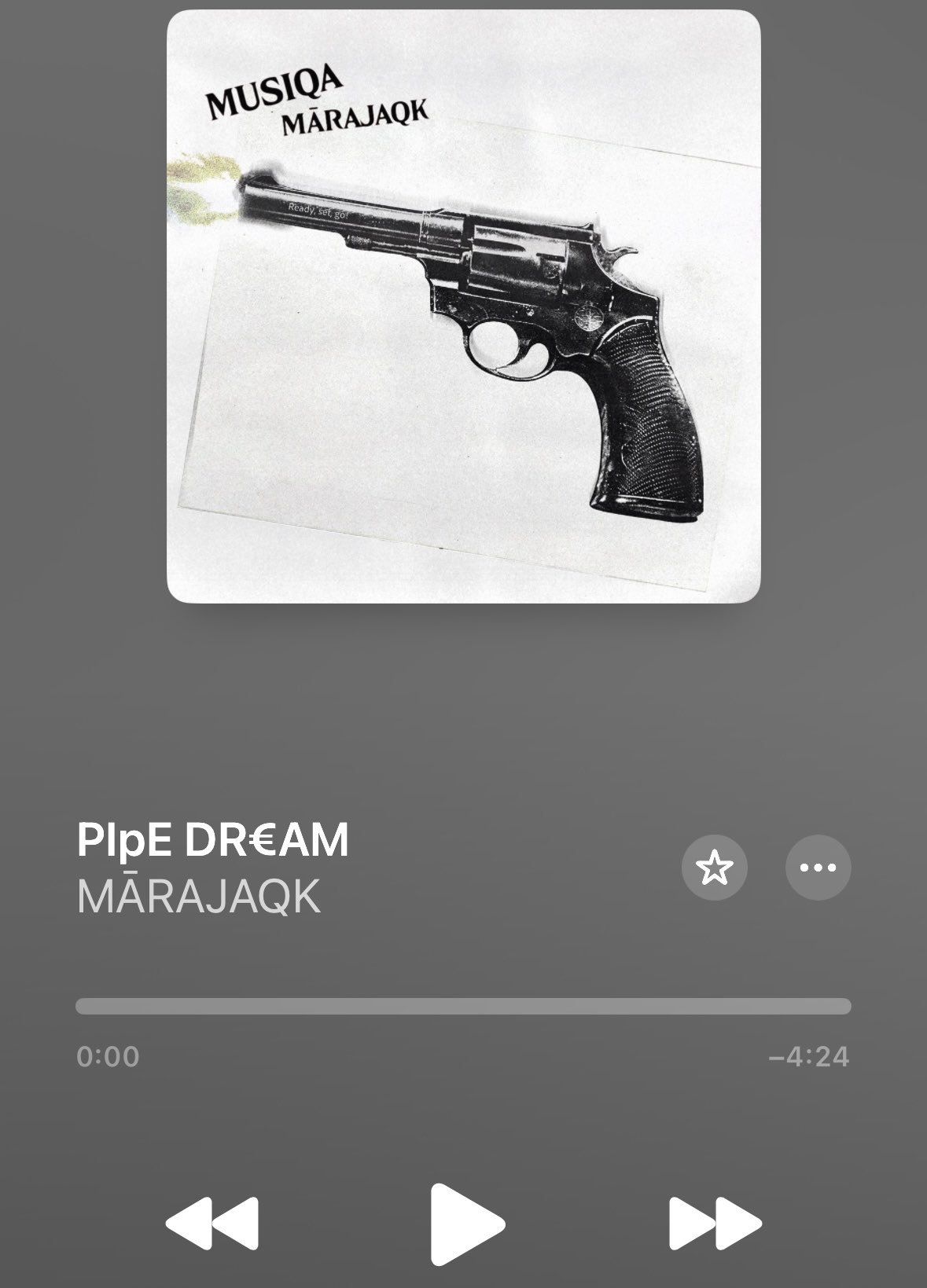
Task: Play the song PIpE DR€AM
Action: point(465,1224)
